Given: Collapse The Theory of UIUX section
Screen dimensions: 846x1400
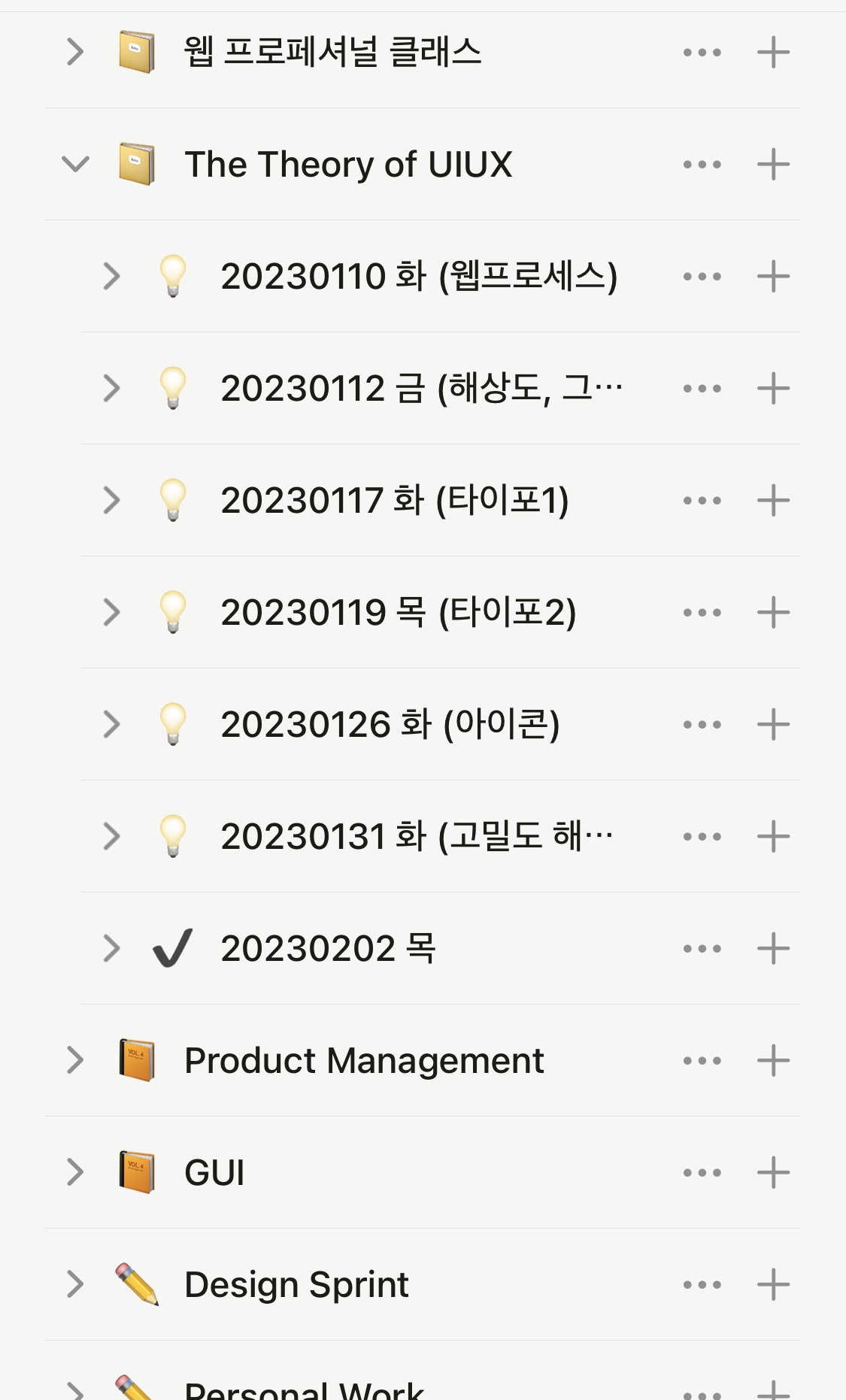Looking at the screenshot, I should pos(75,164).
